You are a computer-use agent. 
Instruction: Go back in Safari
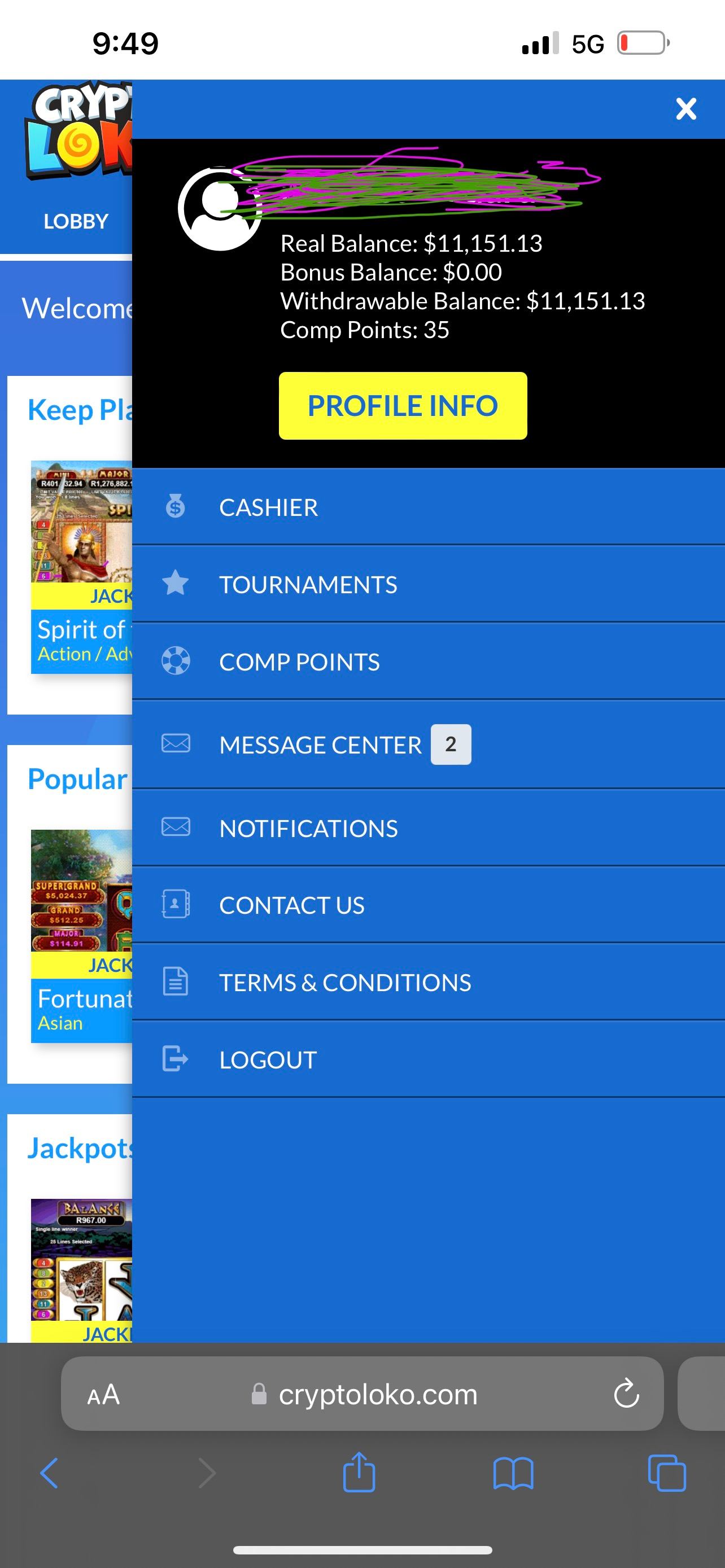49,1473
